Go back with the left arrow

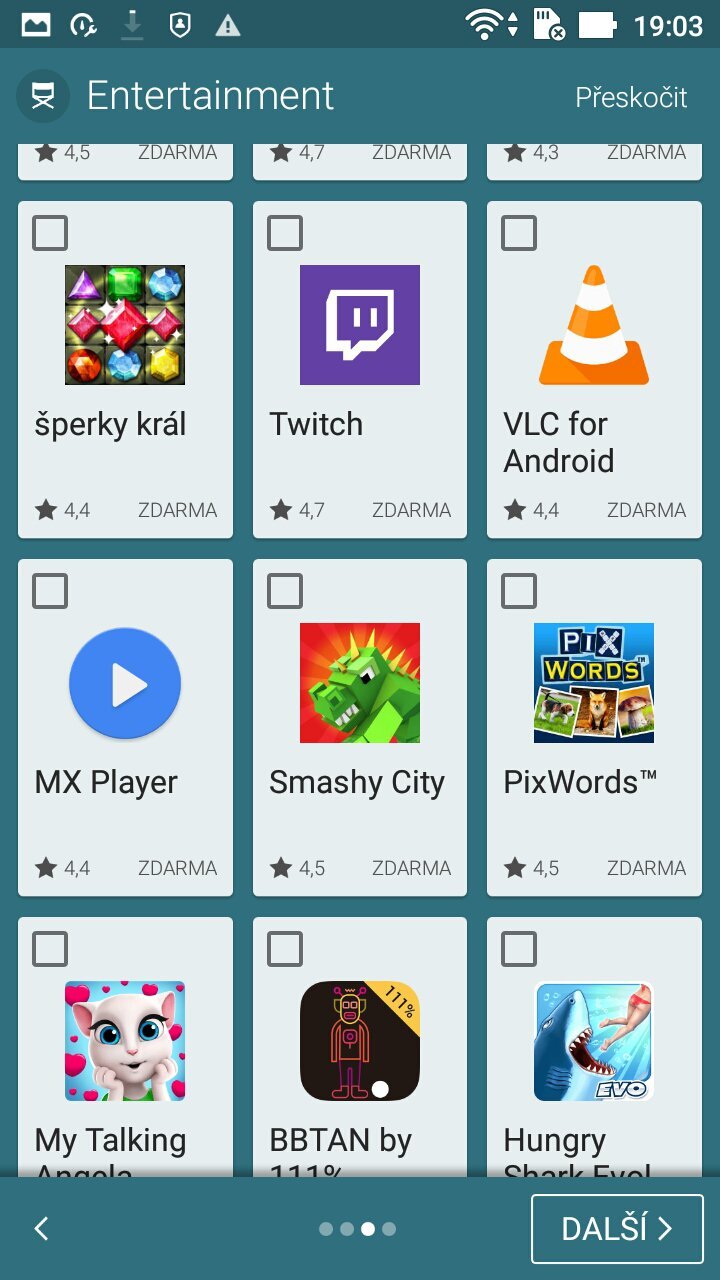tap(41, 1229)
